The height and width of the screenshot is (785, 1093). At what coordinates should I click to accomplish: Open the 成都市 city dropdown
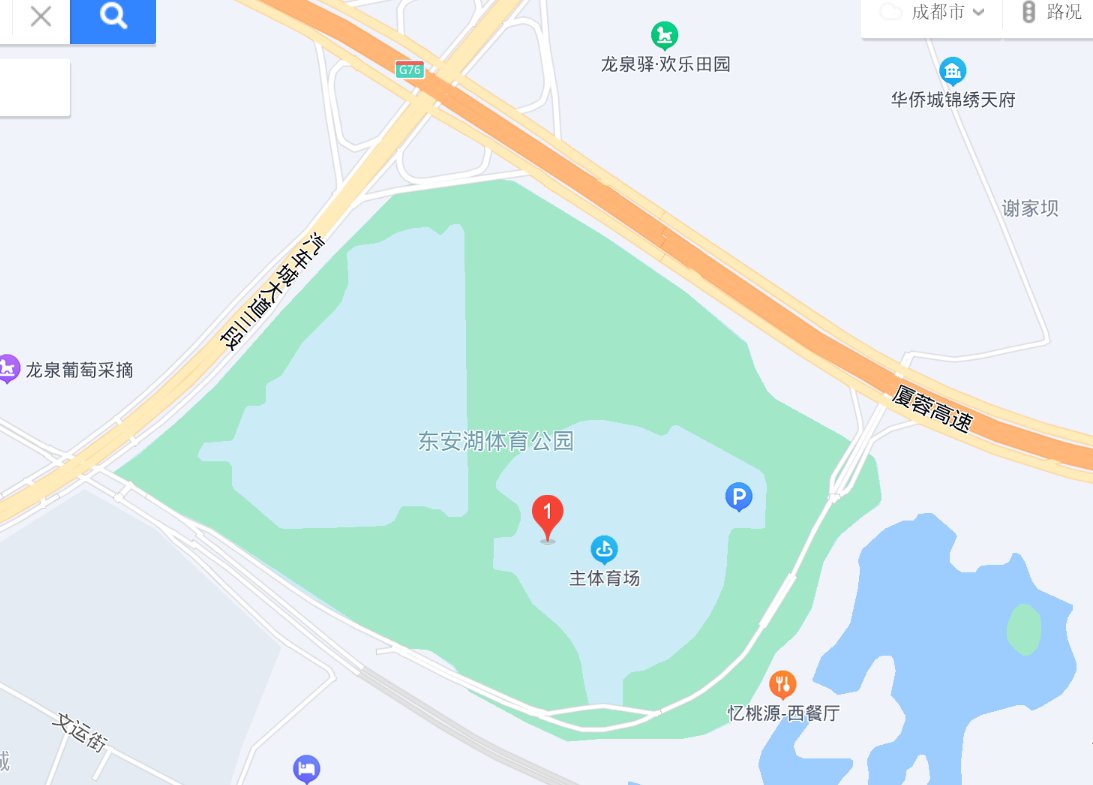tap(933, 13)
